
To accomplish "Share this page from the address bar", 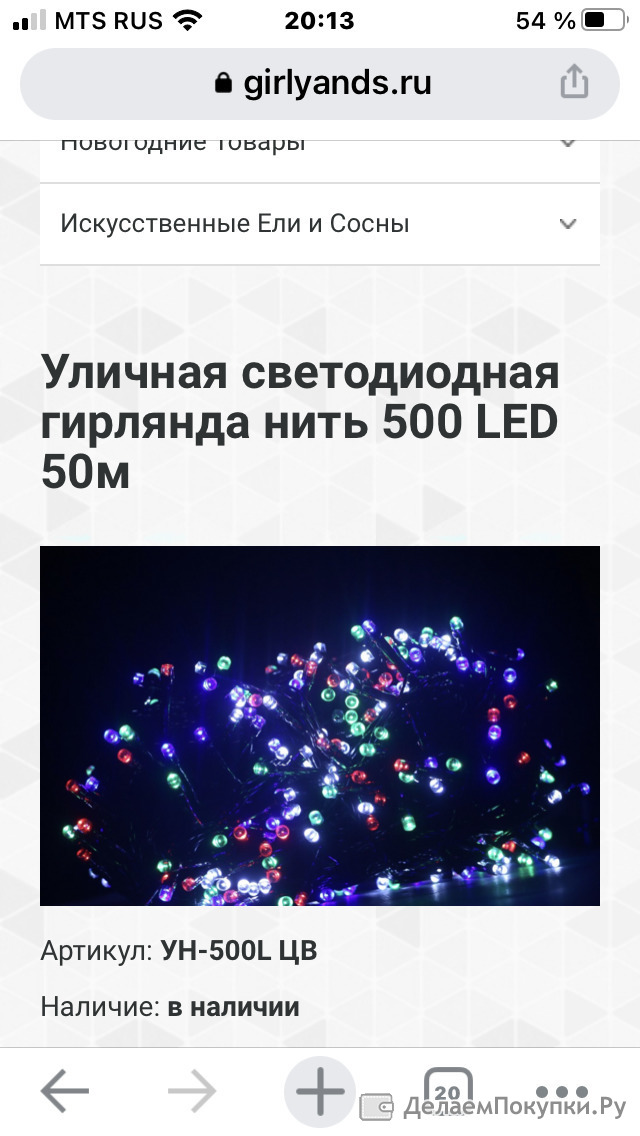I will (573, 81).
